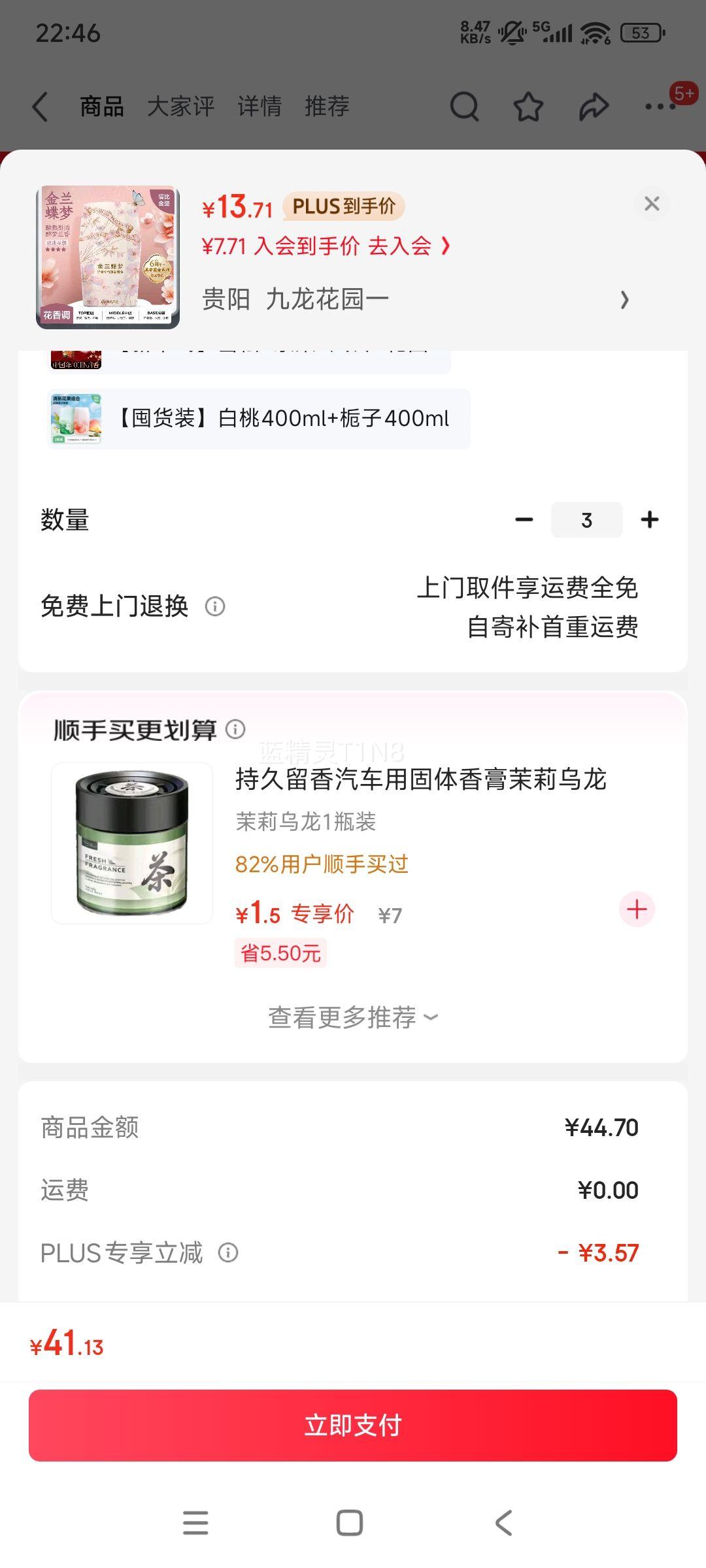The width and height of the screenshot is (706, 1568).
Task: View info about PLUS专享立减 discount
Action: click(x=226, y=1252)
